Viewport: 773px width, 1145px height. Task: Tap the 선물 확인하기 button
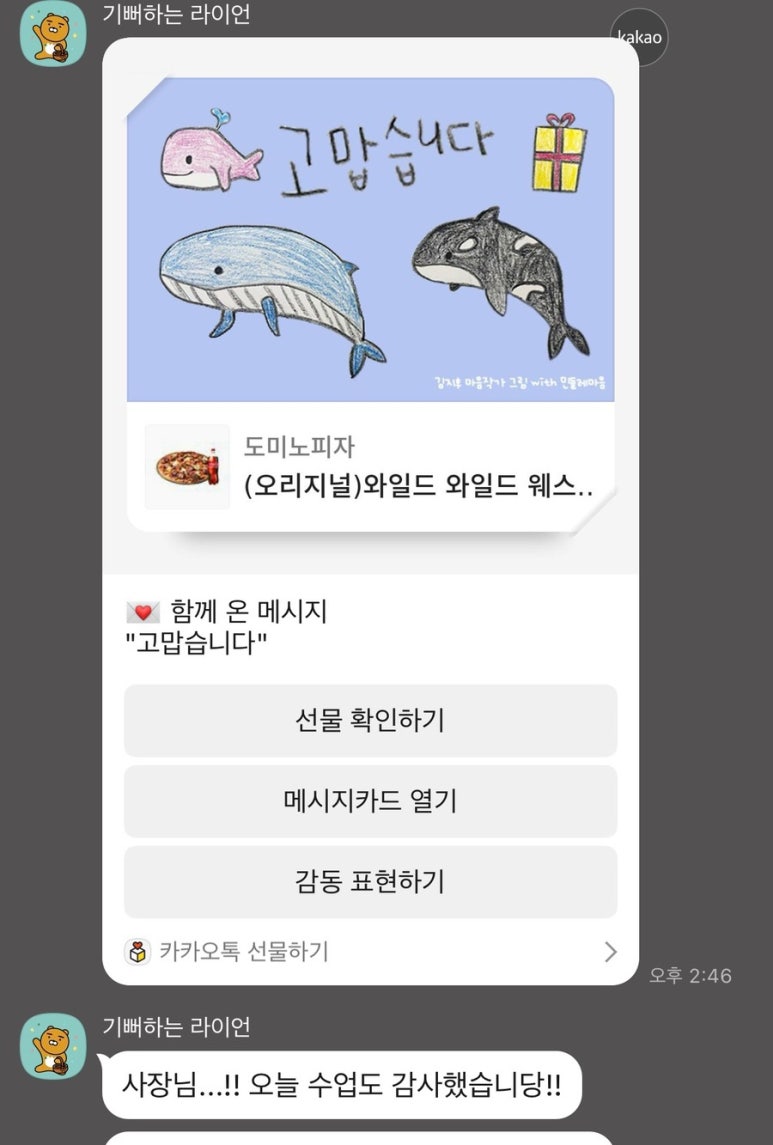click(370, 721)
